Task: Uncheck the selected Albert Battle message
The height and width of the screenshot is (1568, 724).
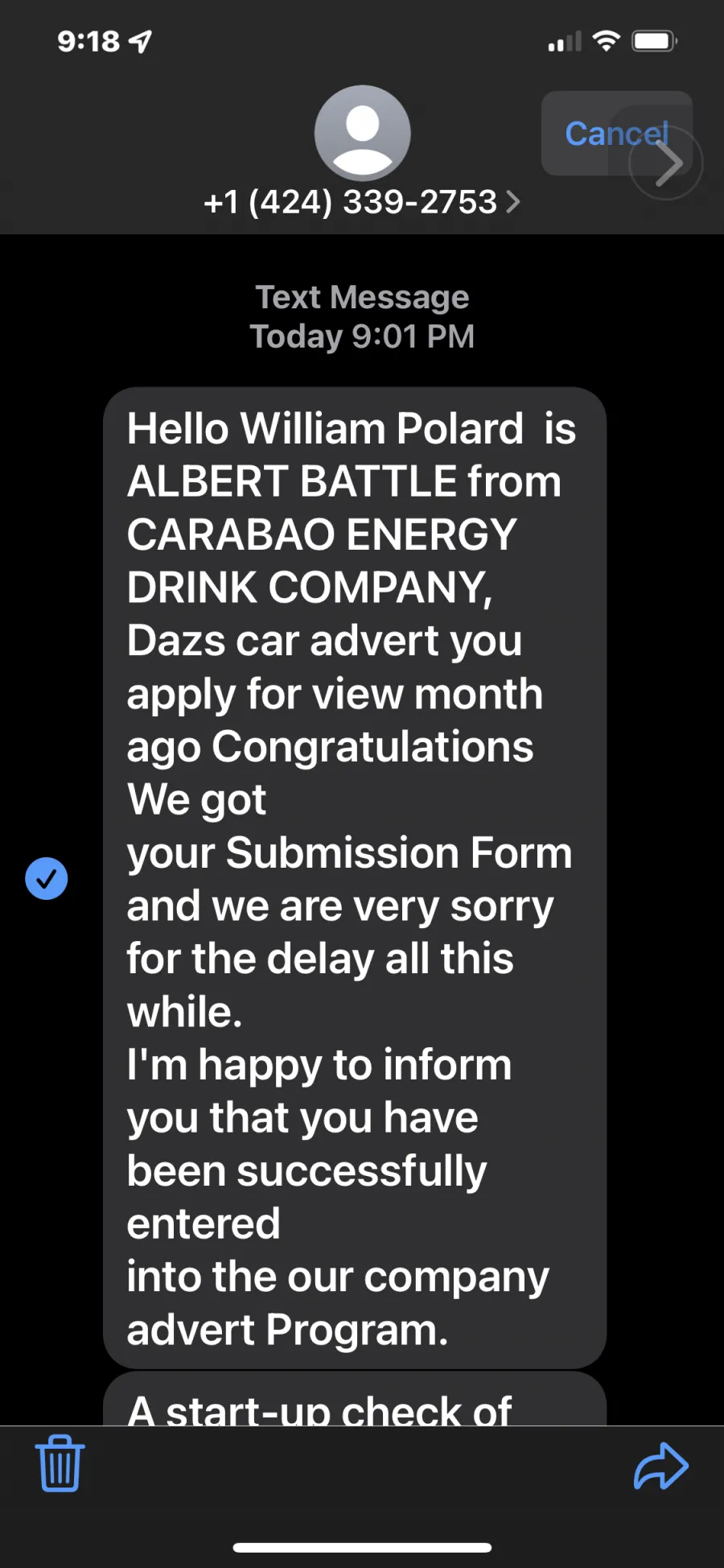Action: pyautogui.click(x=47, y=878)
